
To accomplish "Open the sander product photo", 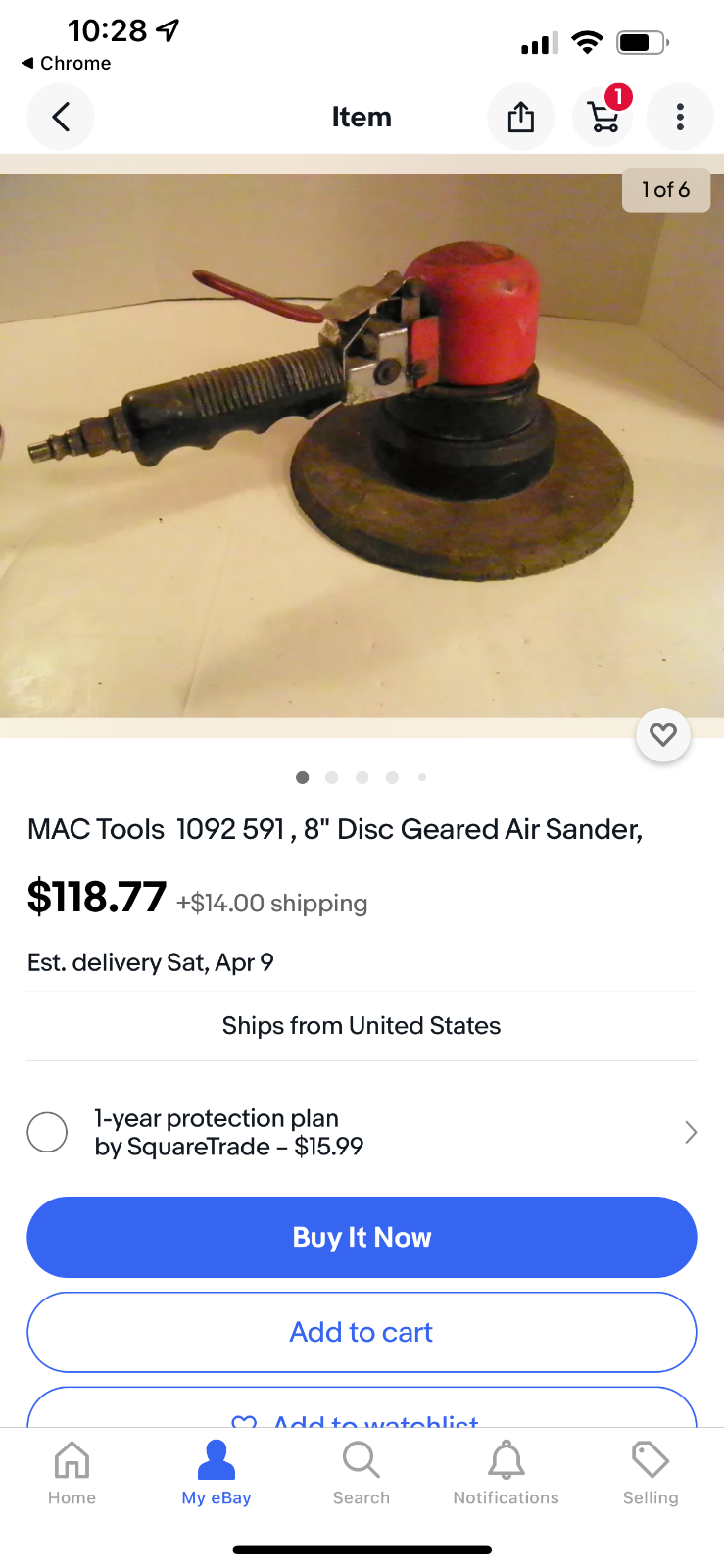I will coord(362,446).
